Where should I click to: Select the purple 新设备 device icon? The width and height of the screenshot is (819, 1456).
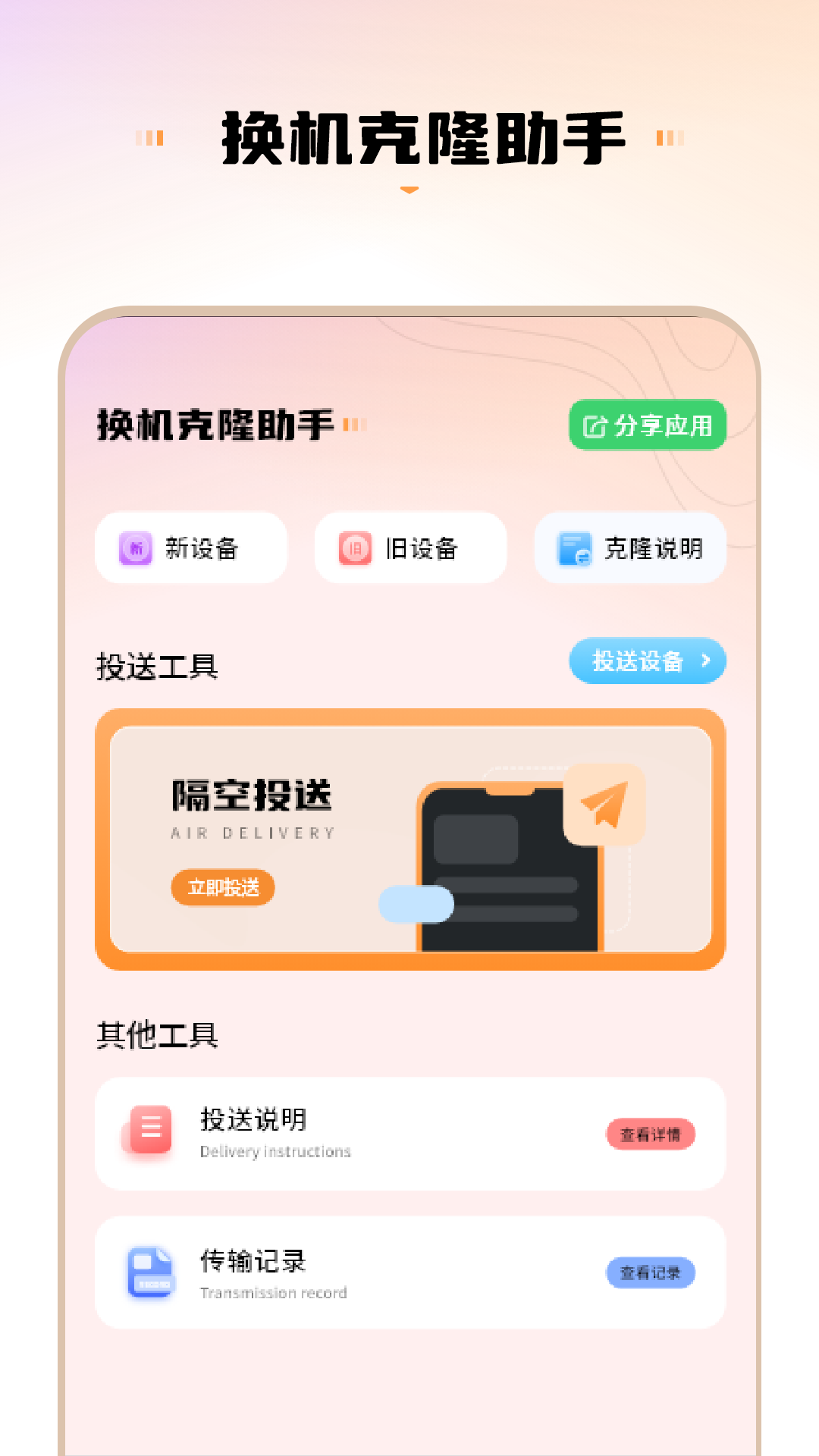[134, 548]
